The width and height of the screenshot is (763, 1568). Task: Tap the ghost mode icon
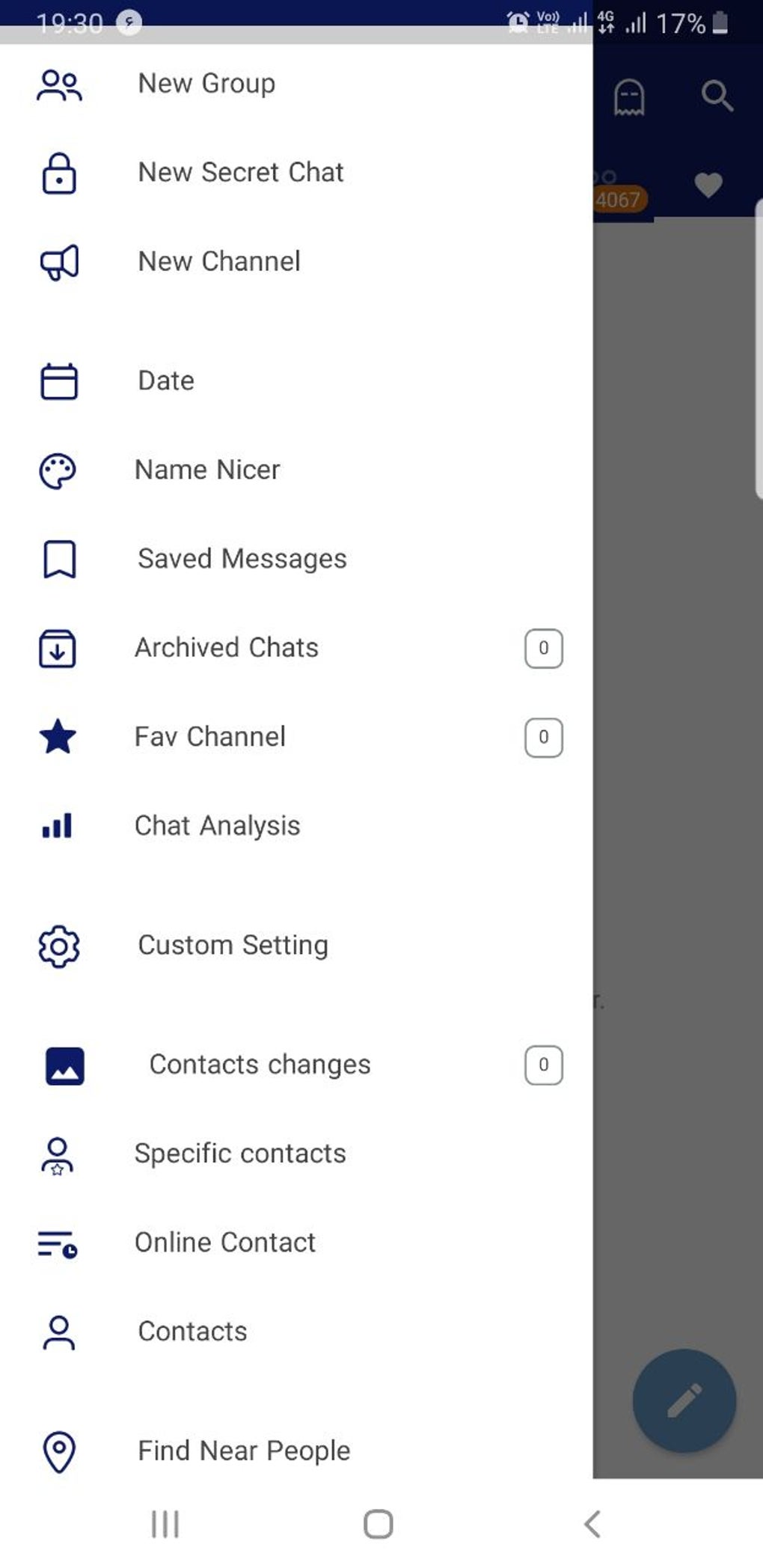pyautogui.click(x=629, y=97)
